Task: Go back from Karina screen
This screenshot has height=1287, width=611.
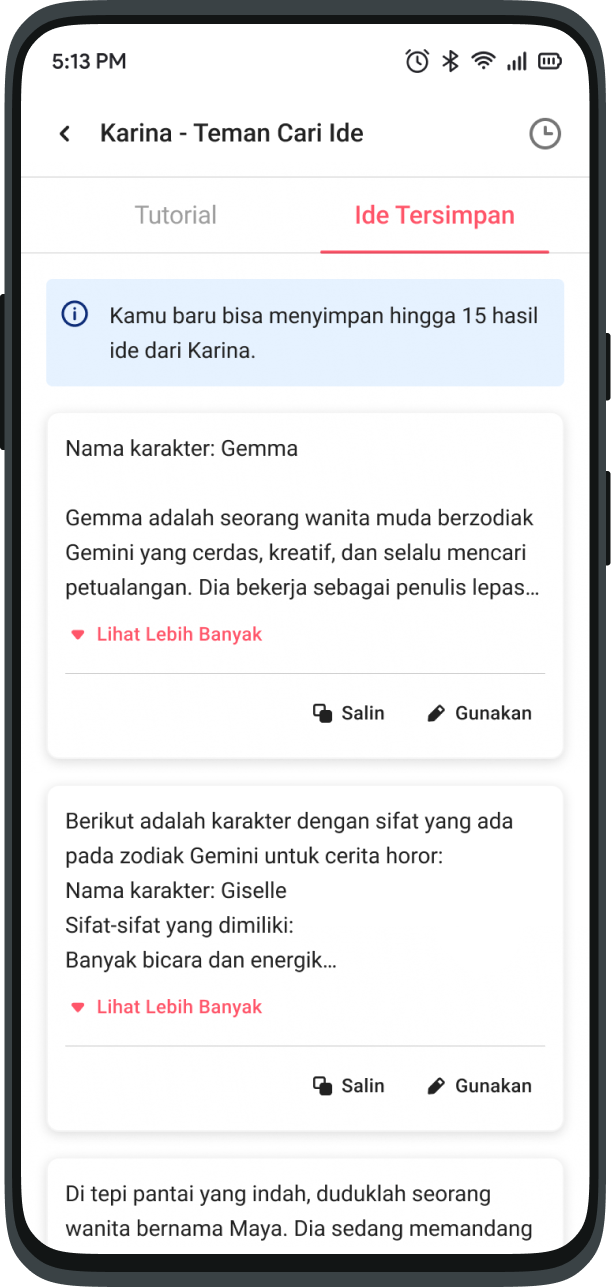Action: (65, 134)
